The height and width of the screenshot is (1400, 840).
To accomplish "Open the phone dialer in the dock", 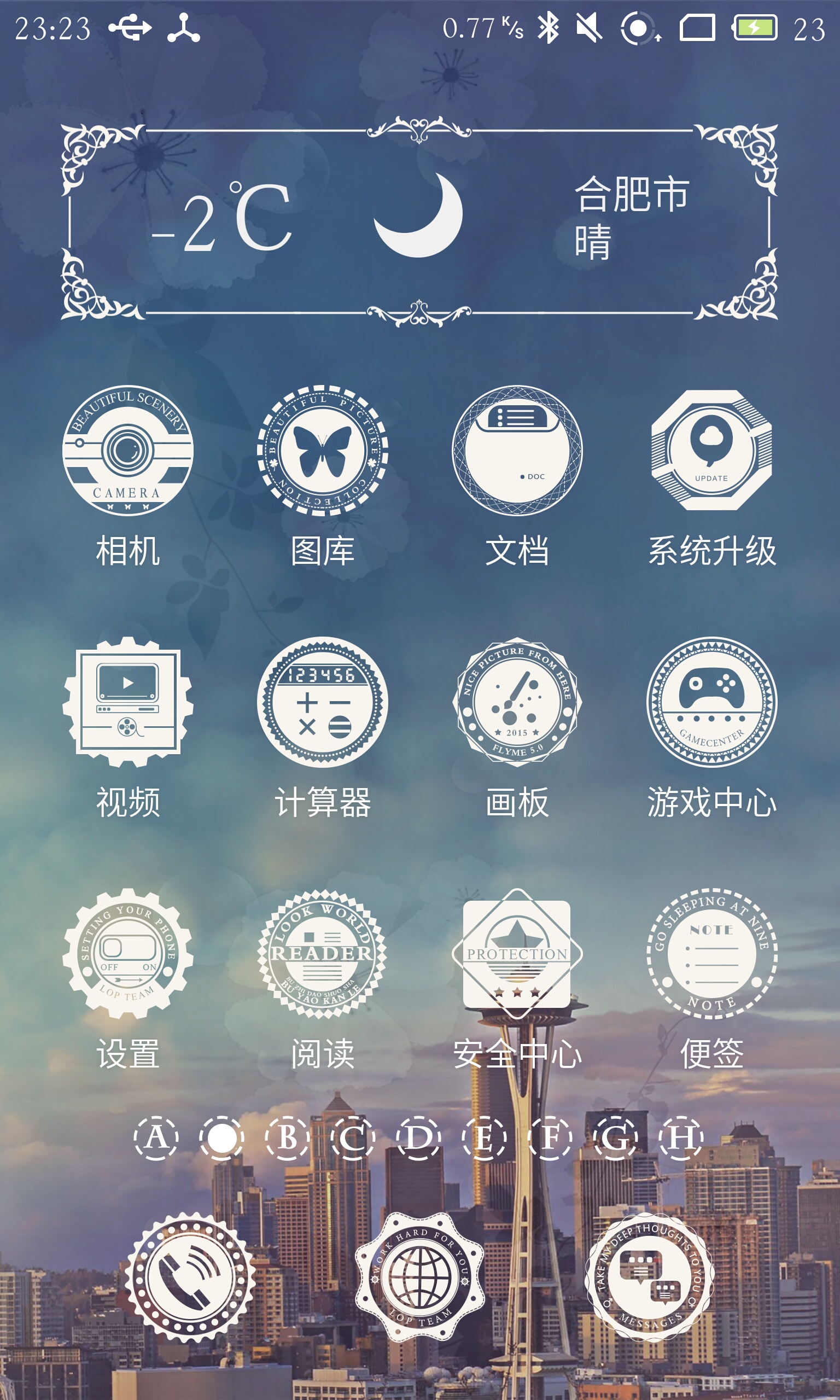I will pos(190,1276).
